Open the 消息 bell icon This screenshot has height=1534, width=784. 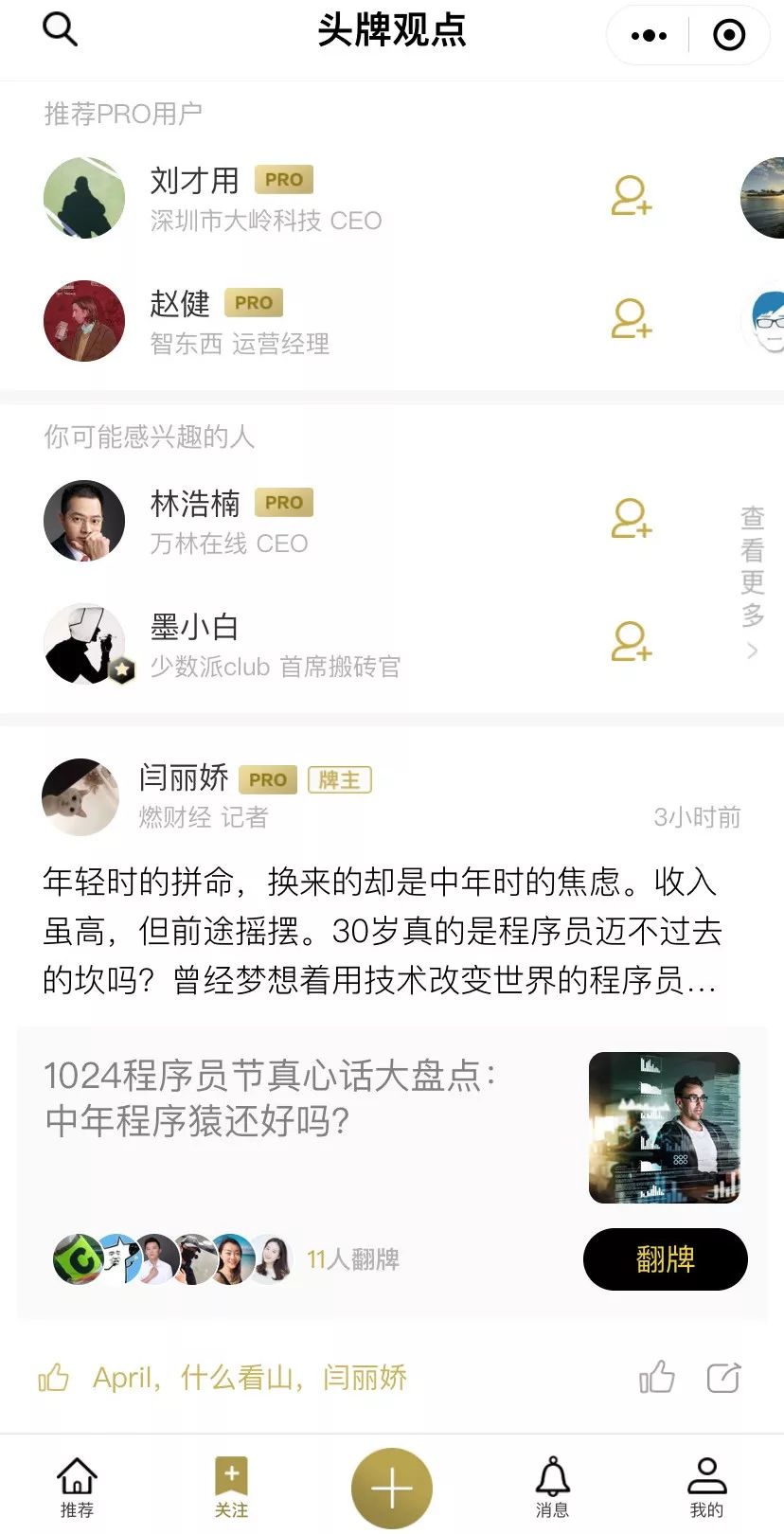(552, 1485)
